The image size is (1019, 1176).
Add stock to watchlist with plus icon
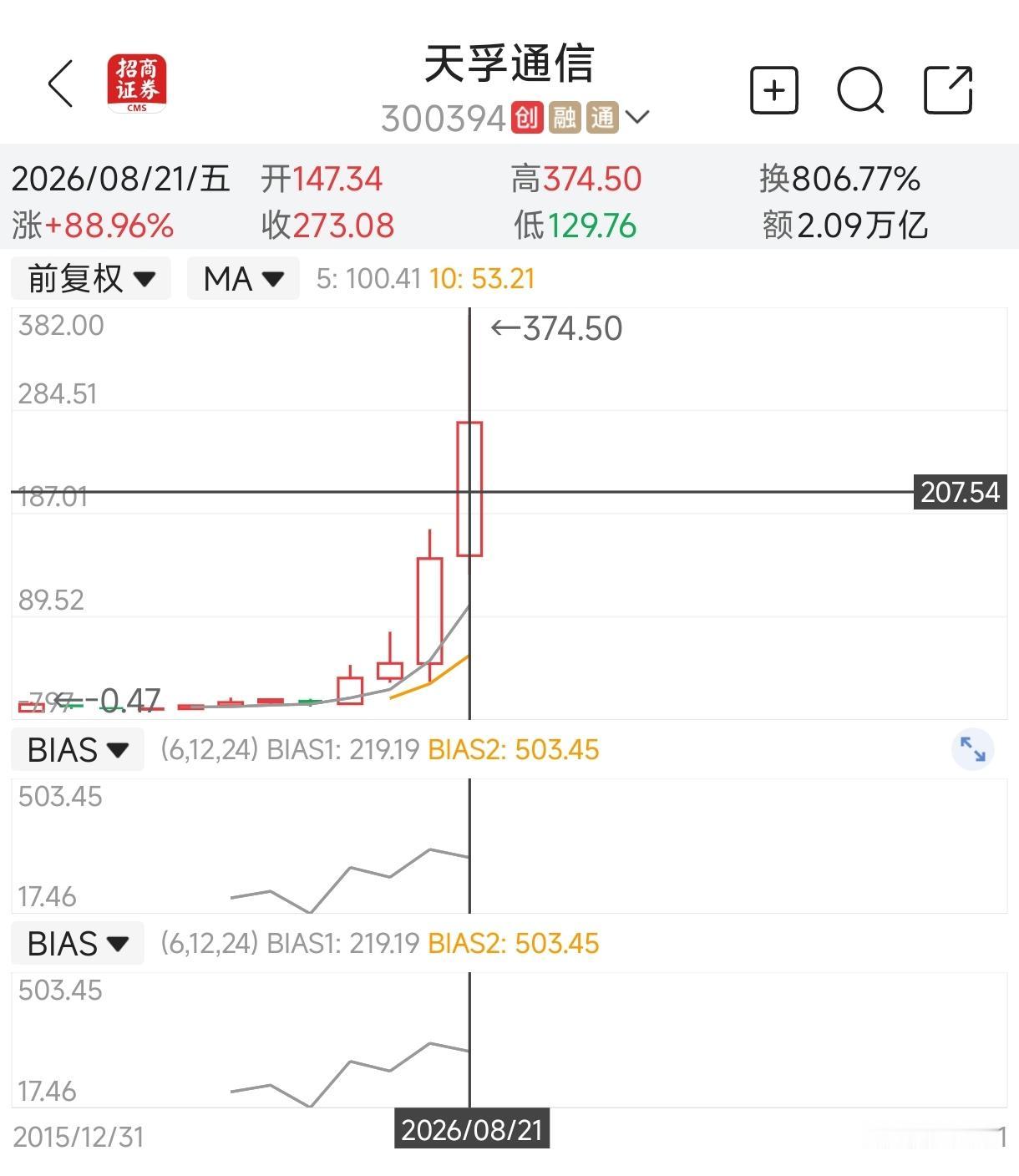(x=774, y=90)
